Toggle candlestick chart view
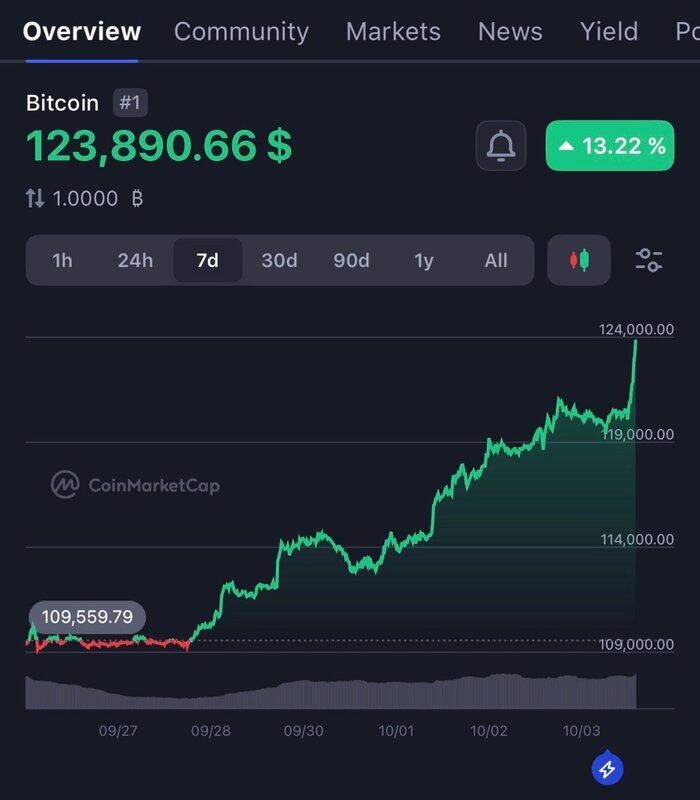700x800 pixels. pyautogui.click(x=580, y=261)
